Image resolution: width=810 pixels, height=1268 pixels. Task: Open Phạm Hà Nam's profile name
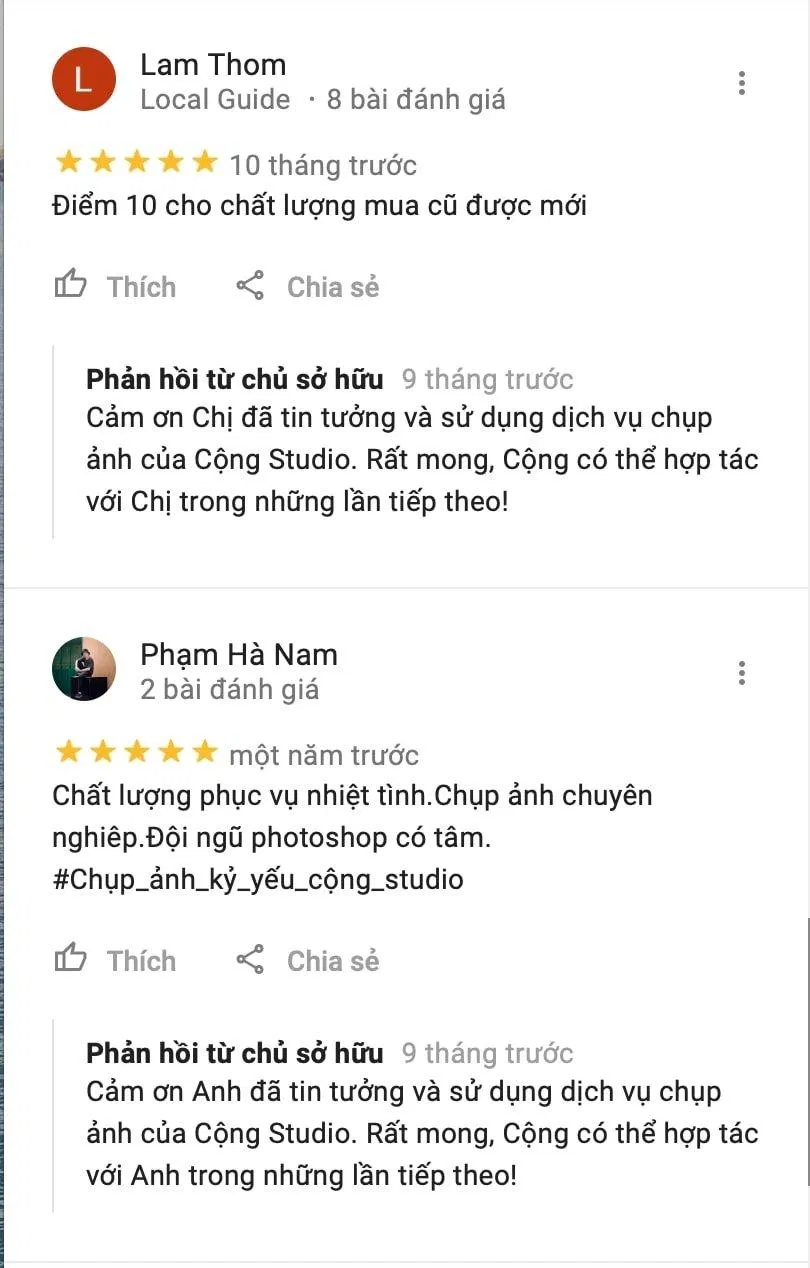(x=237, y=654)
